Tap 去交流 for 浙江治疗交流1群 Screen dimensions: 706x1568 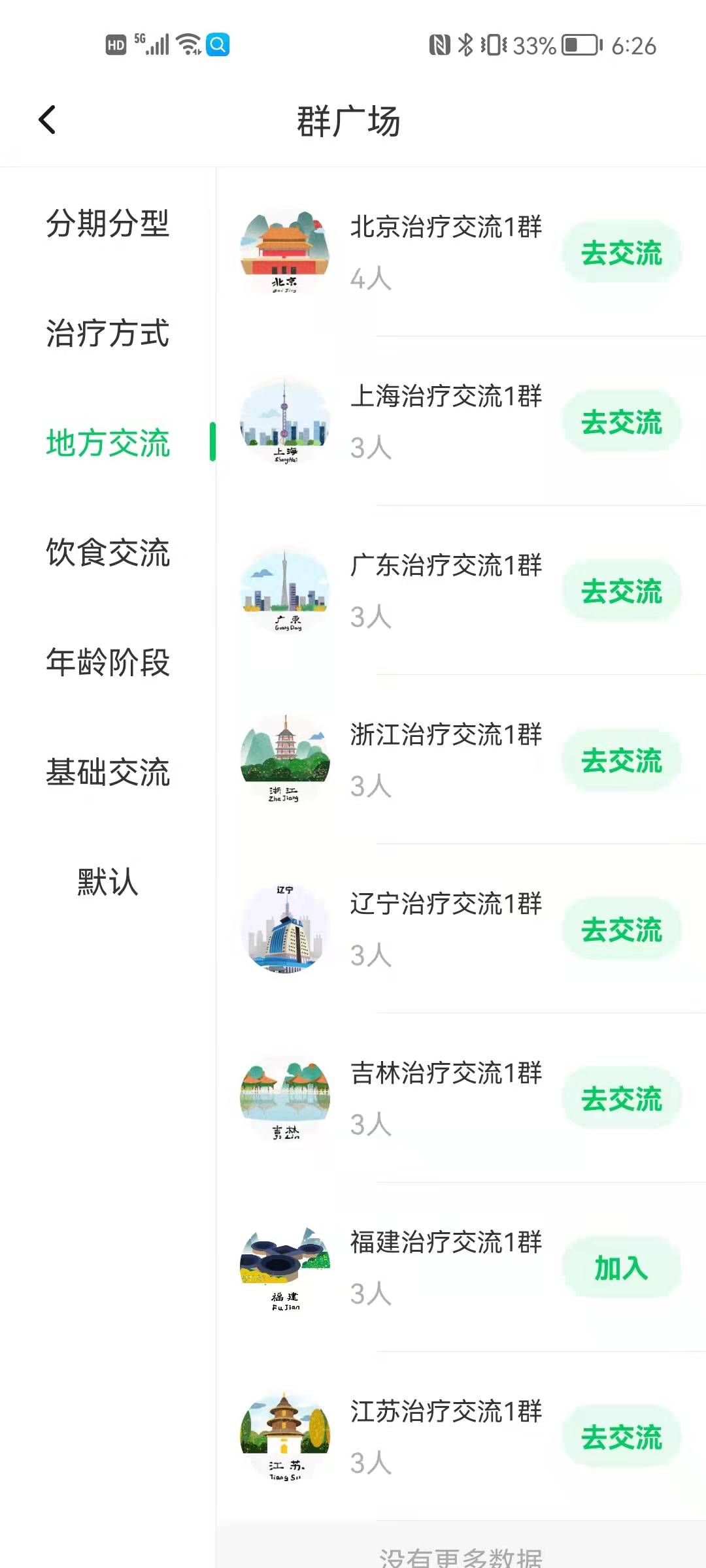[621, 760]
